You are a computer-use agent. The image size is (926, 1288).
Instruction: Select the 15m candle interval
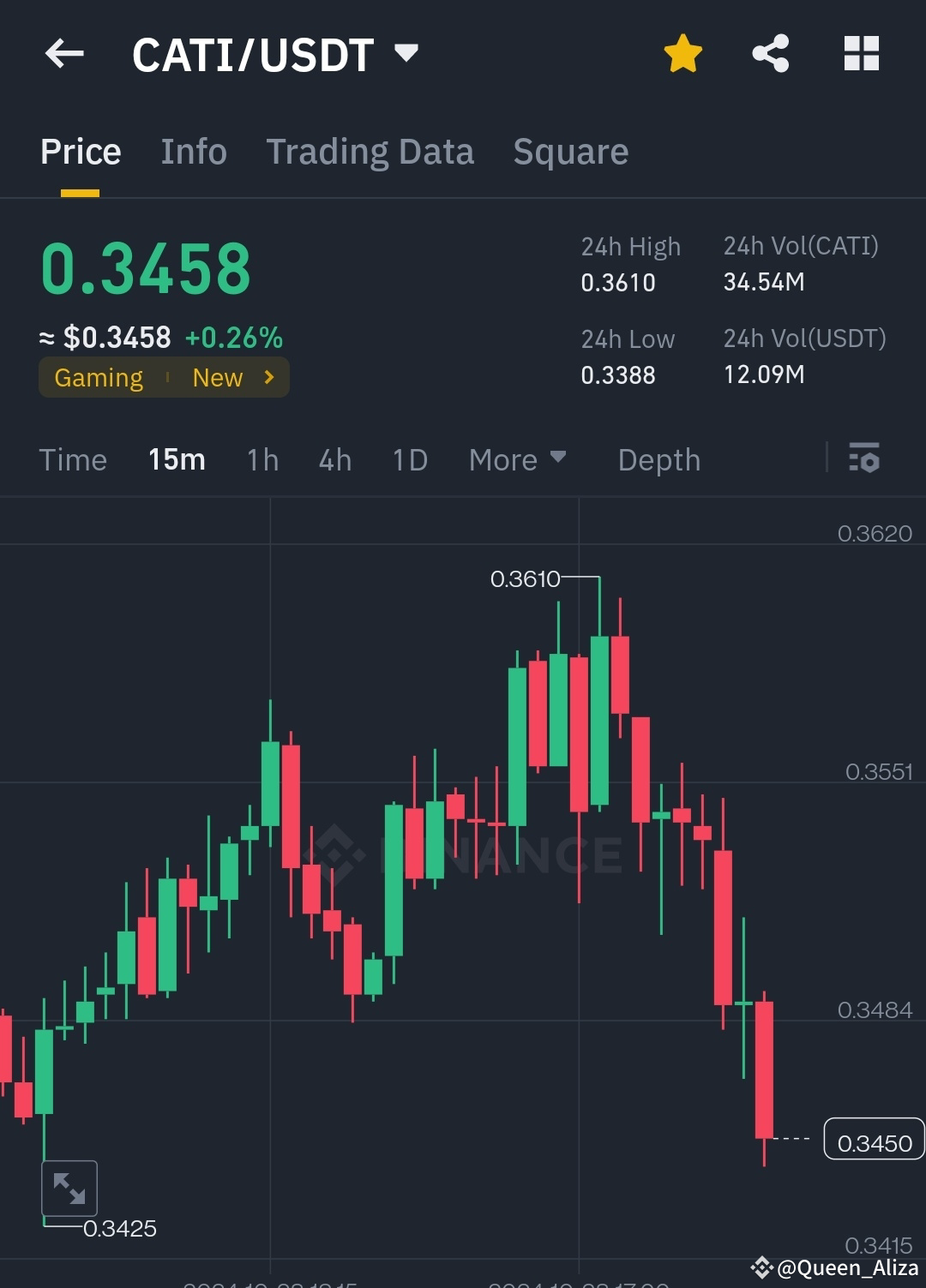point(176,460)
